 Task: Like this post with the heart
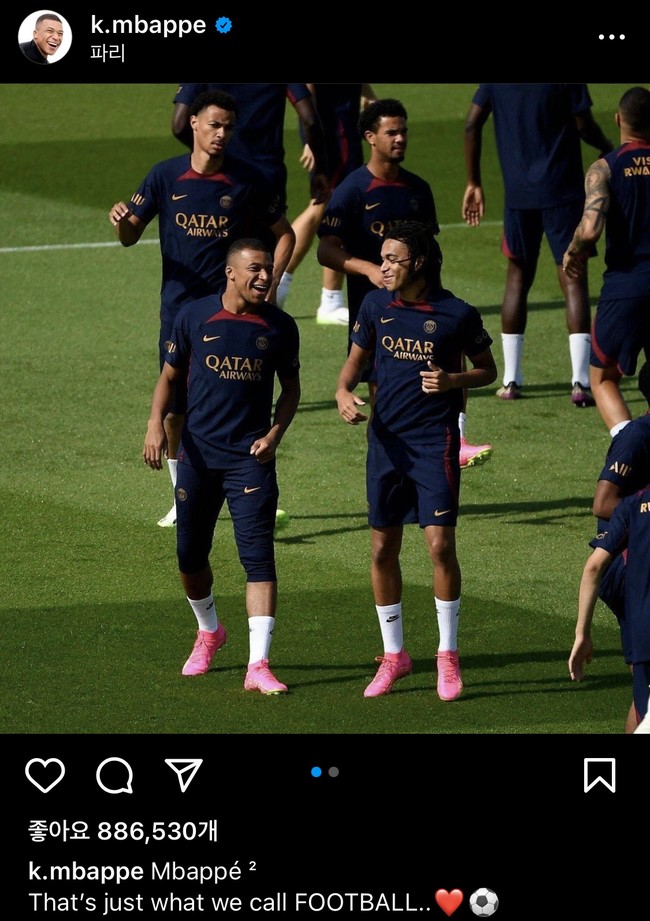click(45, 775)
